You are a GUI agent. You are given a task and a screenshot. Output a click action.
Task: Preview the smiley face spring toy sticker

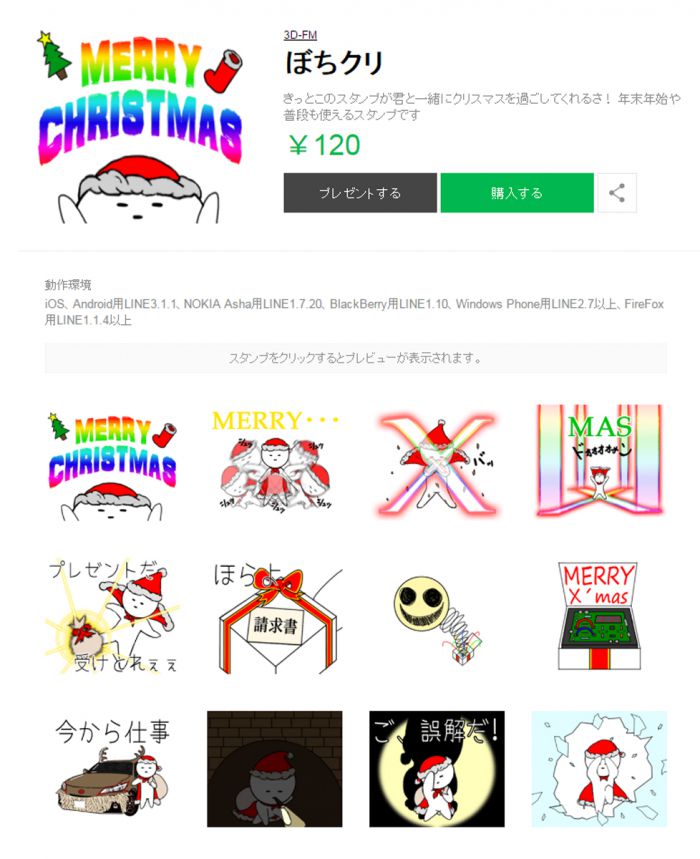pos(436,616)
